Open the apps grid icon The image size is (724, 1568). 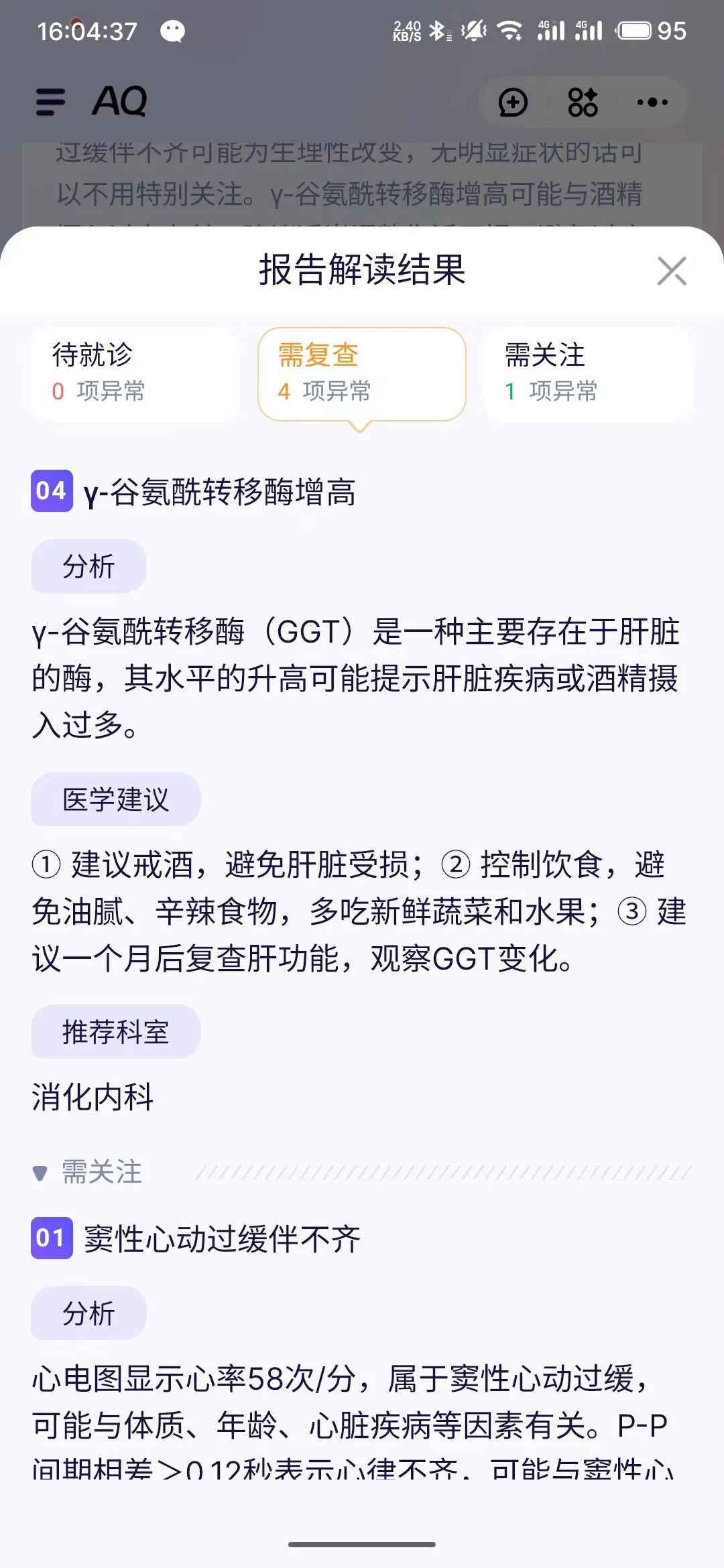click(583, 103)
